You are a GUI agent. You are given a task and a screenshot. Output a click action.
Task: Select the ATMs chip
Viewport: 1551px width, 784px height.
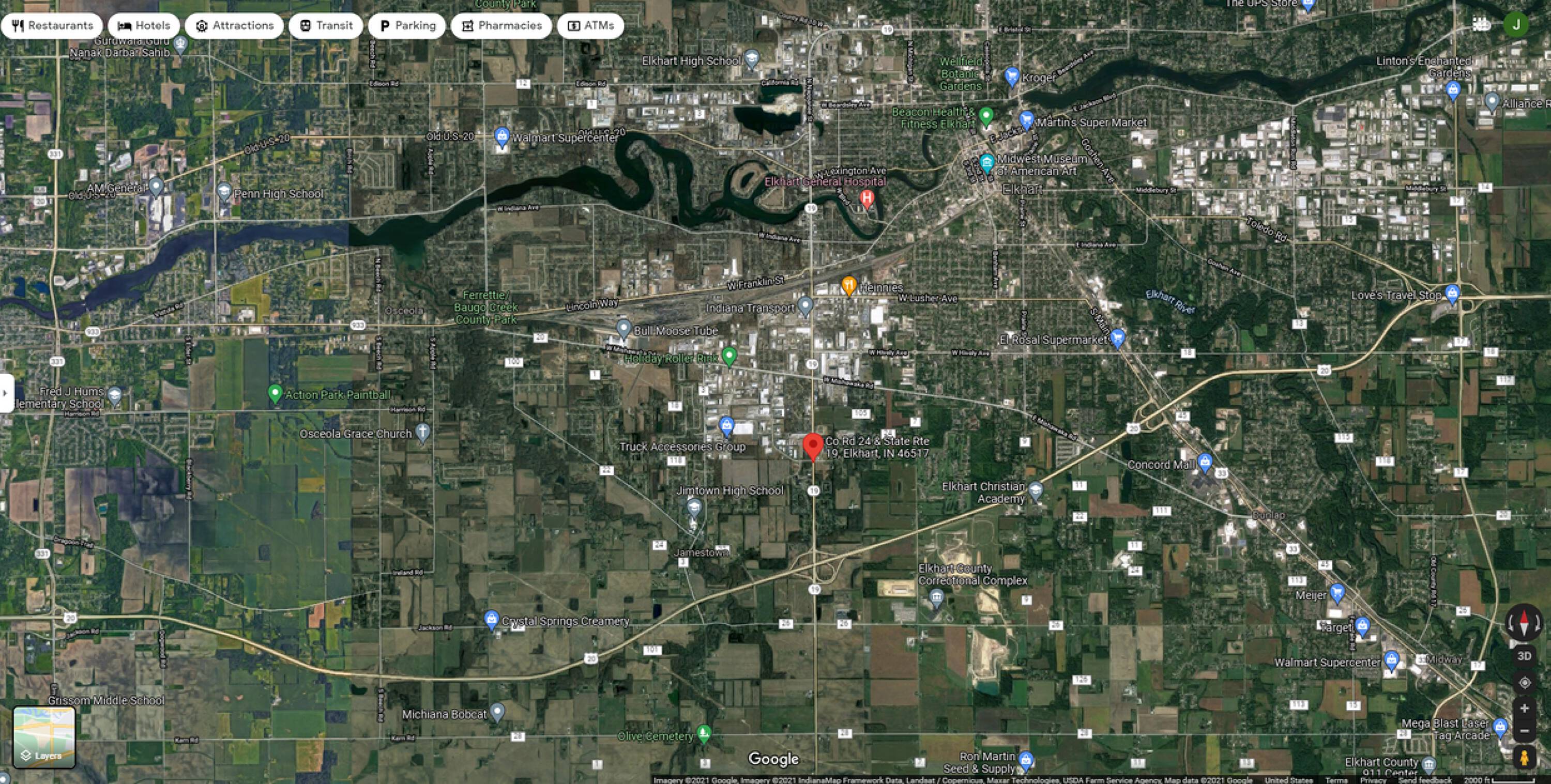(590, 26)
